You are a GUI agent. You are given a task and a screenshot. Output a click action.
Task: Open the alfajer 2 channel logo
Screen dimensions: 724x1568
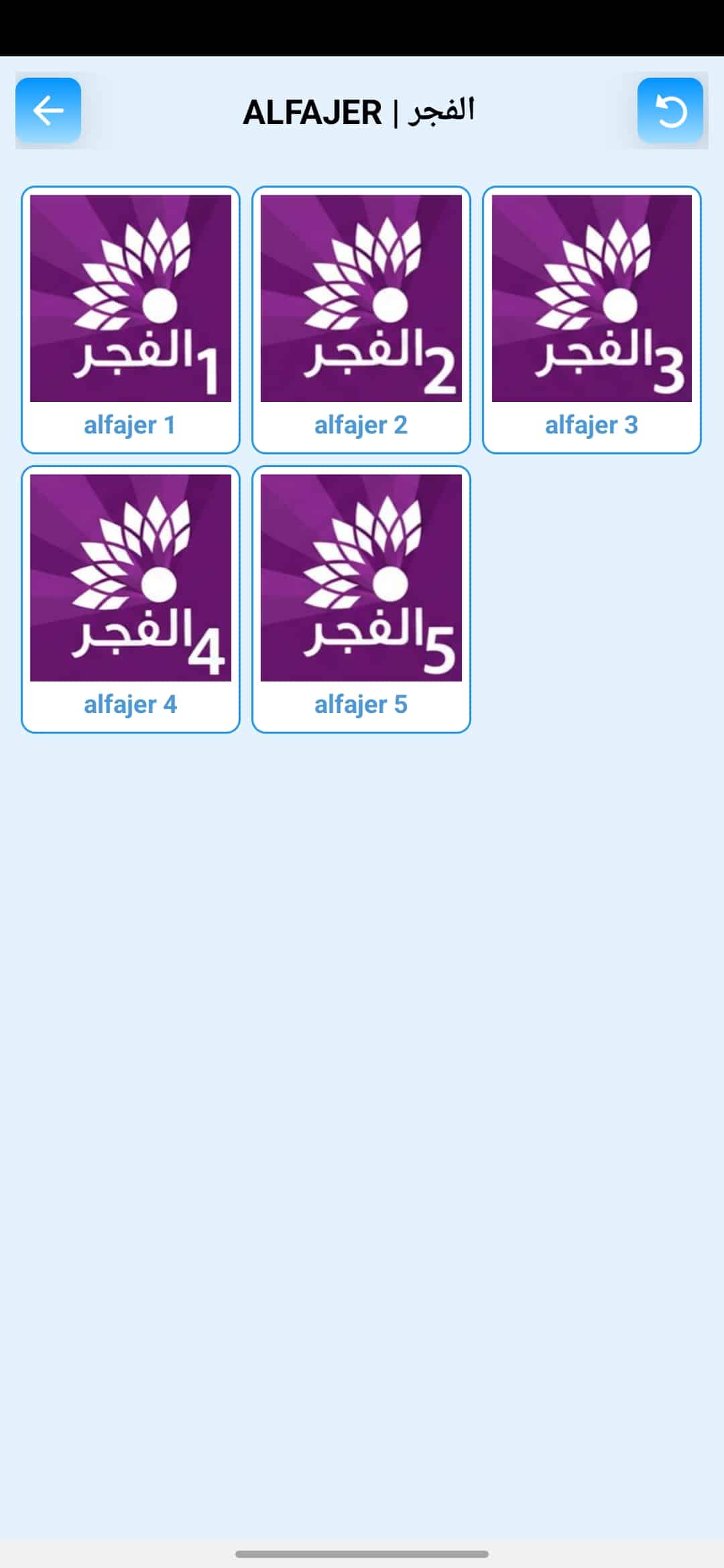click(x=361, y=297)
